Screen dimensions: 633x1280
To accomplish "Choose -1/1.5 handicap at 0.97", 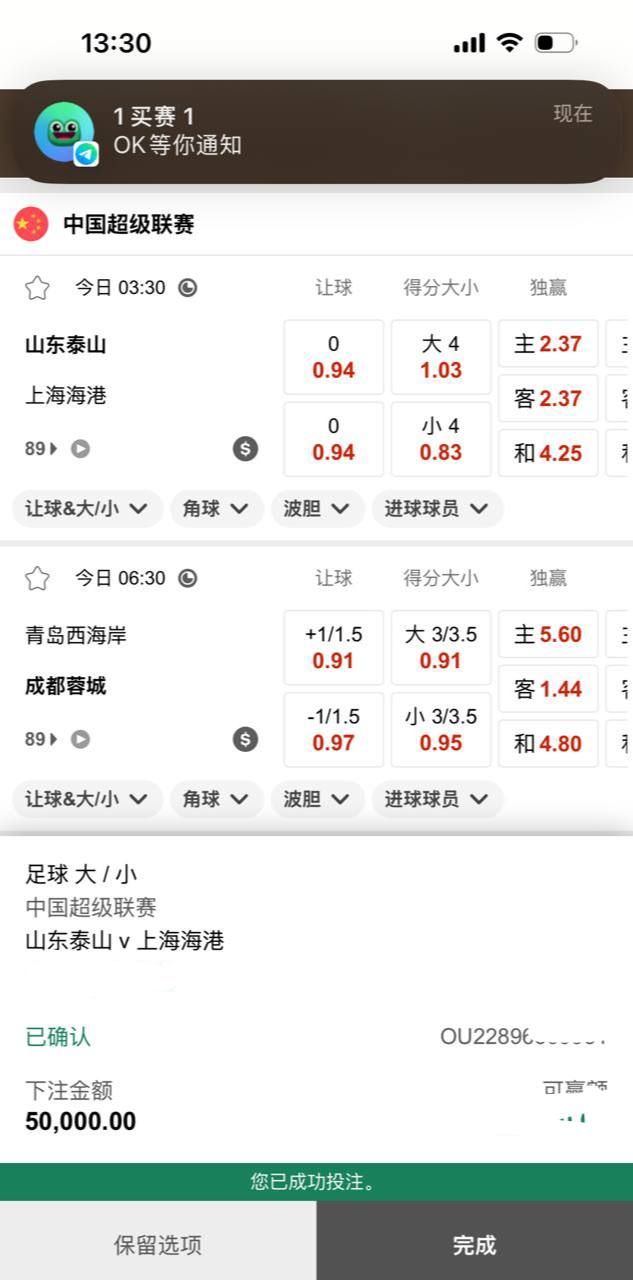I will click(333, 729).
